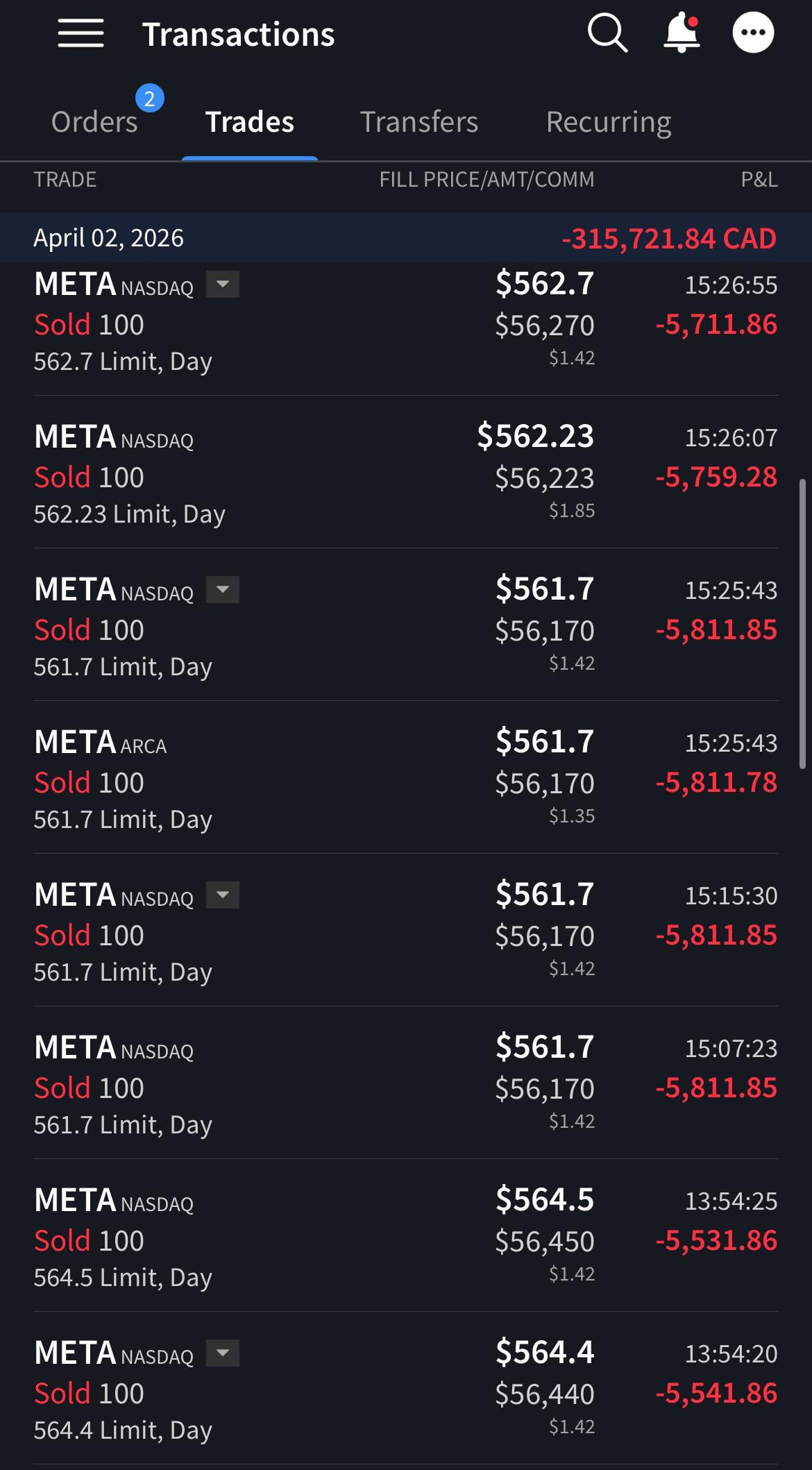Open the search magnifier icon
Screen dimensions: 812x1470
(607, 33)
